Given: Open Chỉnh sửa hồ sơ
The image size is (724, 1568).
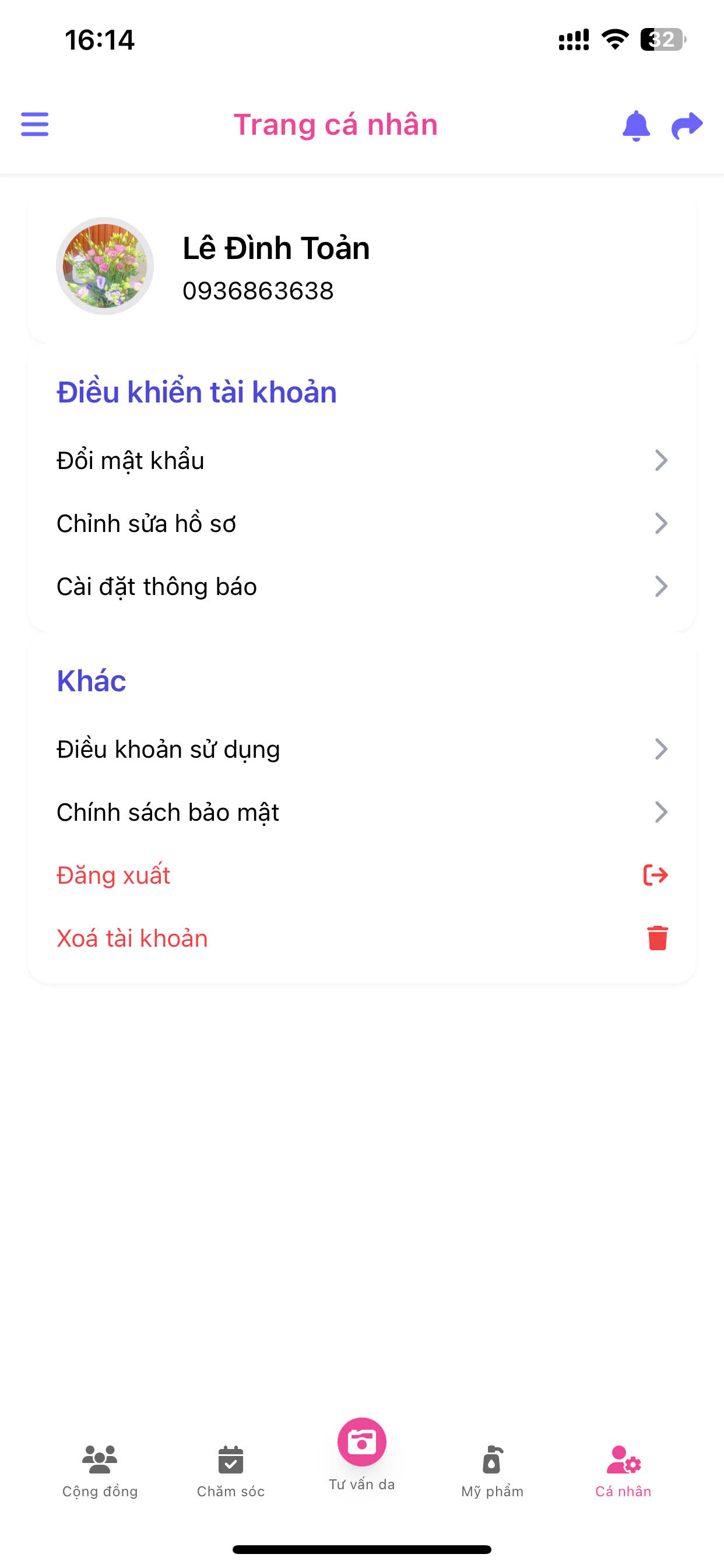Looking at the screenshot, I should tap(362, 523).
